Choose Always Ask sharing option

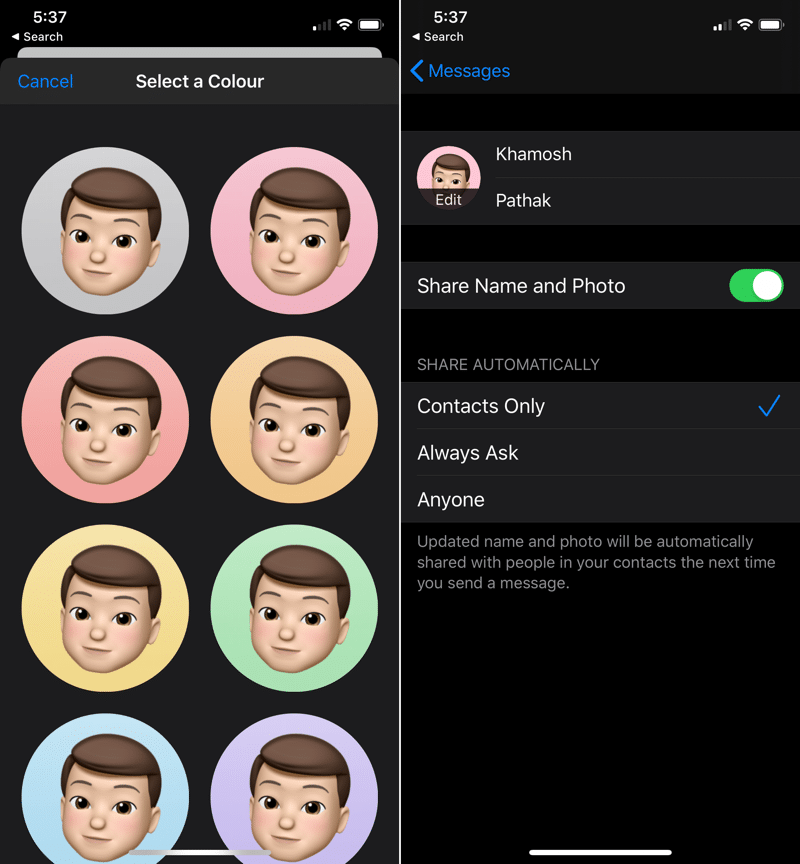point(598,453)
